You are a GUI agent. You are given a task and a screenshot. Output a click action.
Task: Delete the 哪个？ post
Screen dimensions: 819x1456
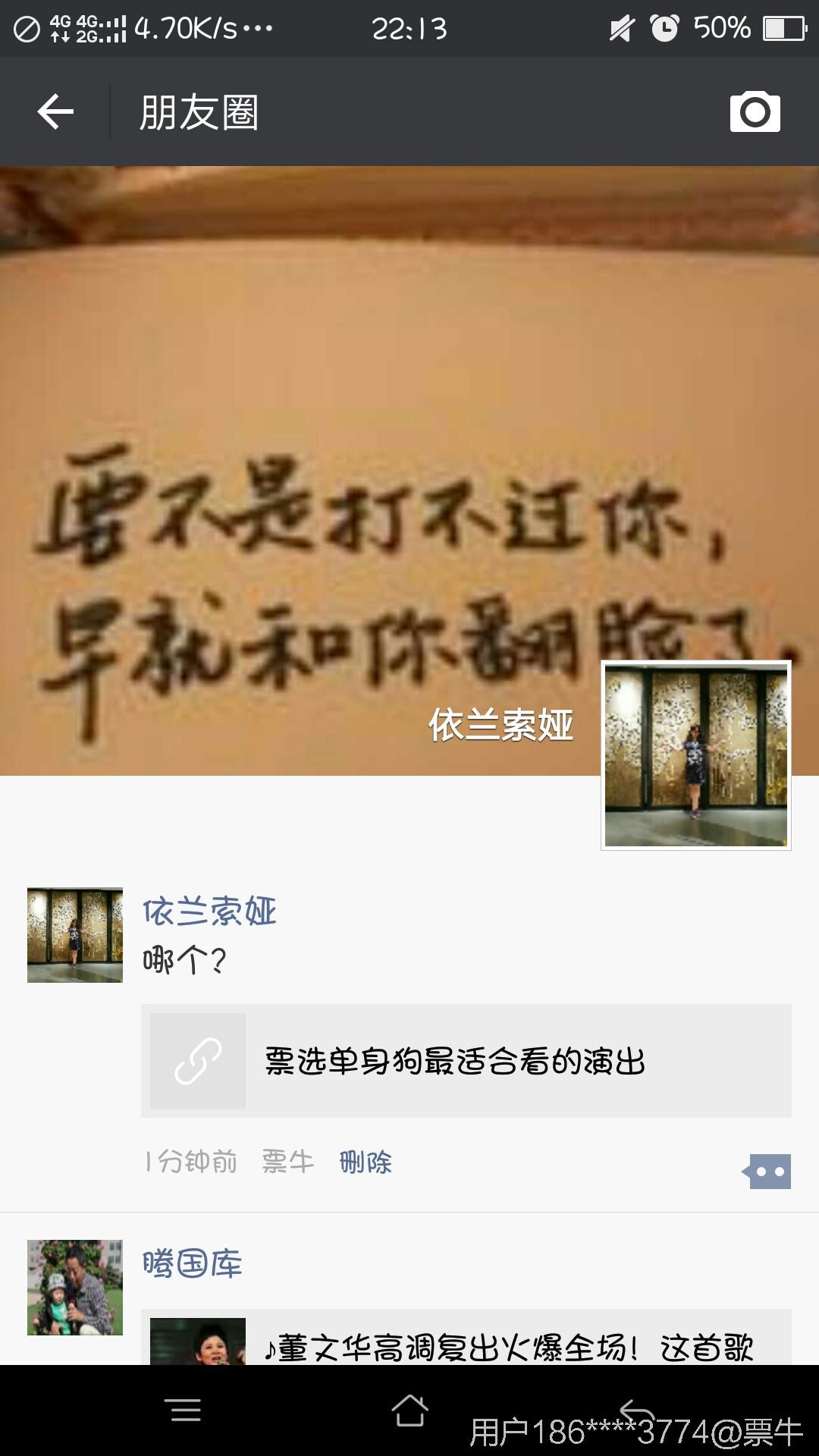tap(366, 1162)
